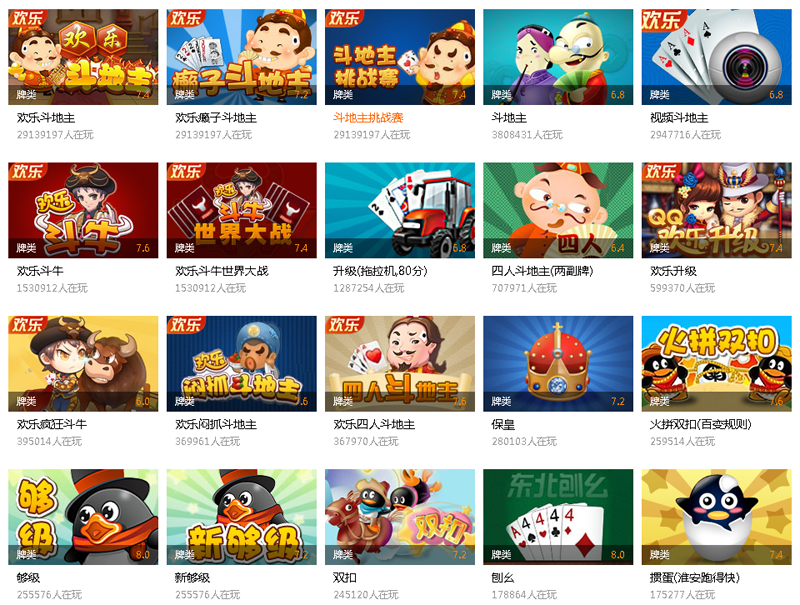Choose the 新够级 game
The width and height of the screenshot is (800, 605).
click(241, 516)
